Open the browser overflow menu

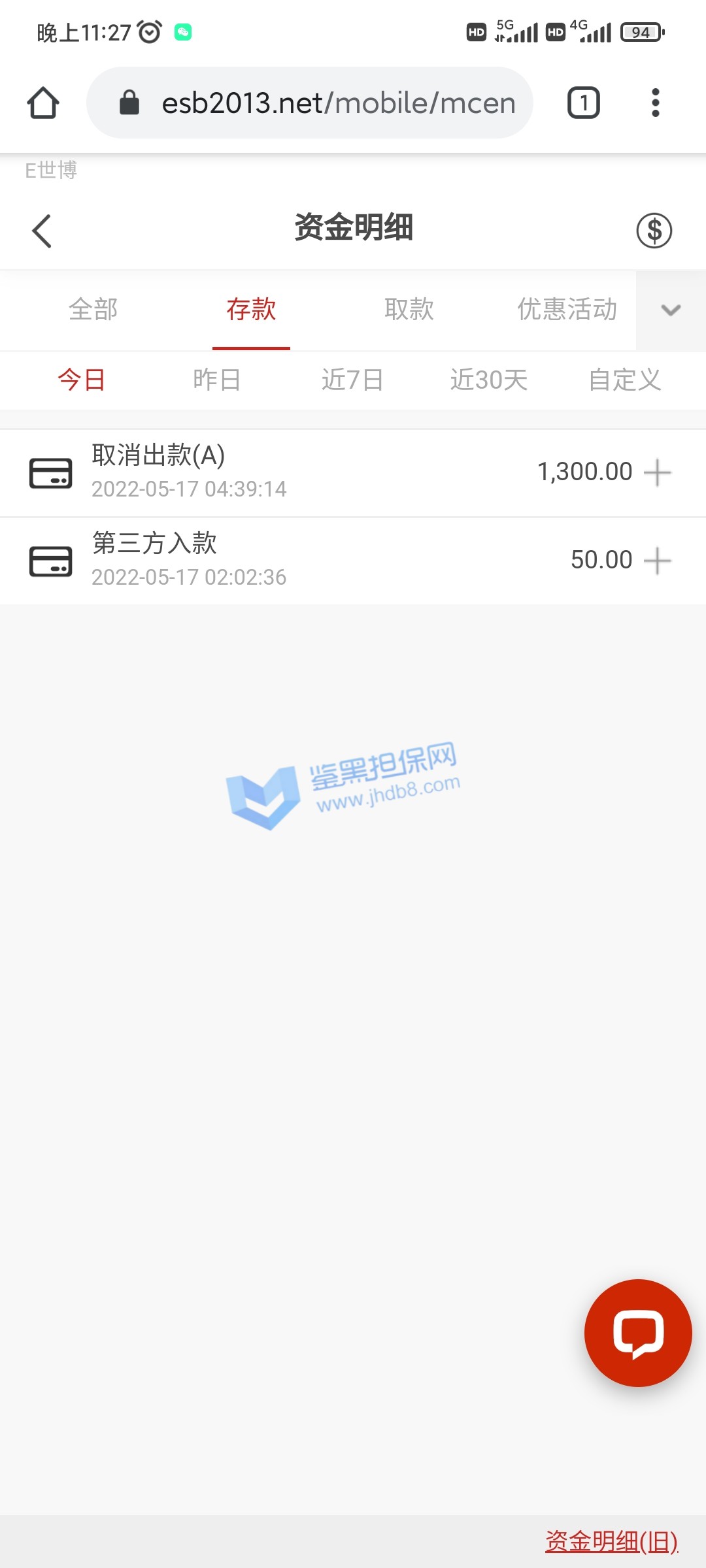(655, 103)
